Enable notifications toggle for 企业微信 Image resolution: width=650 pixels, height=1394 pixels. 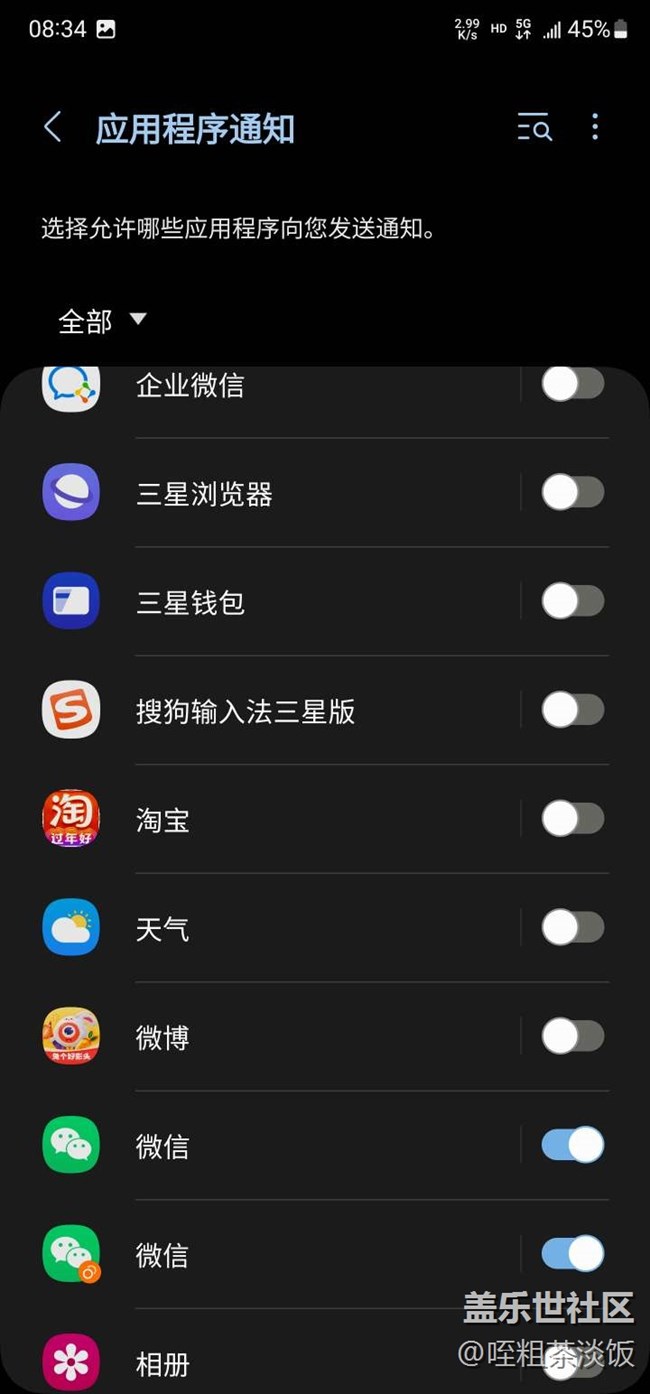pyautogui.click(x=572, y=385)
